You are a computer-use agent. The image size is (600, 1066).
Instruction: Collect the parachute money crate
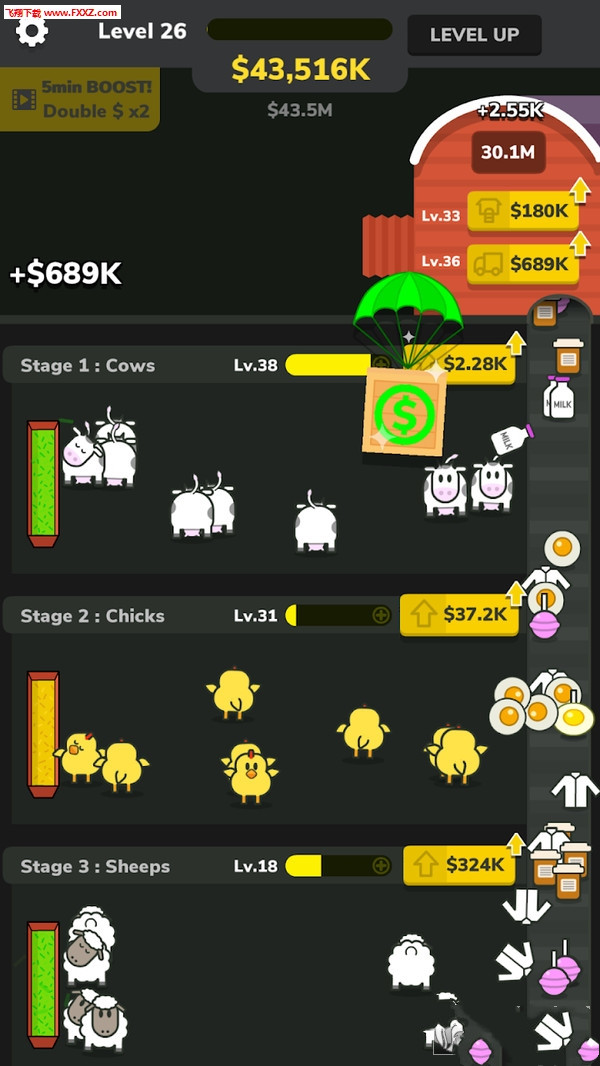coord(405,411)
